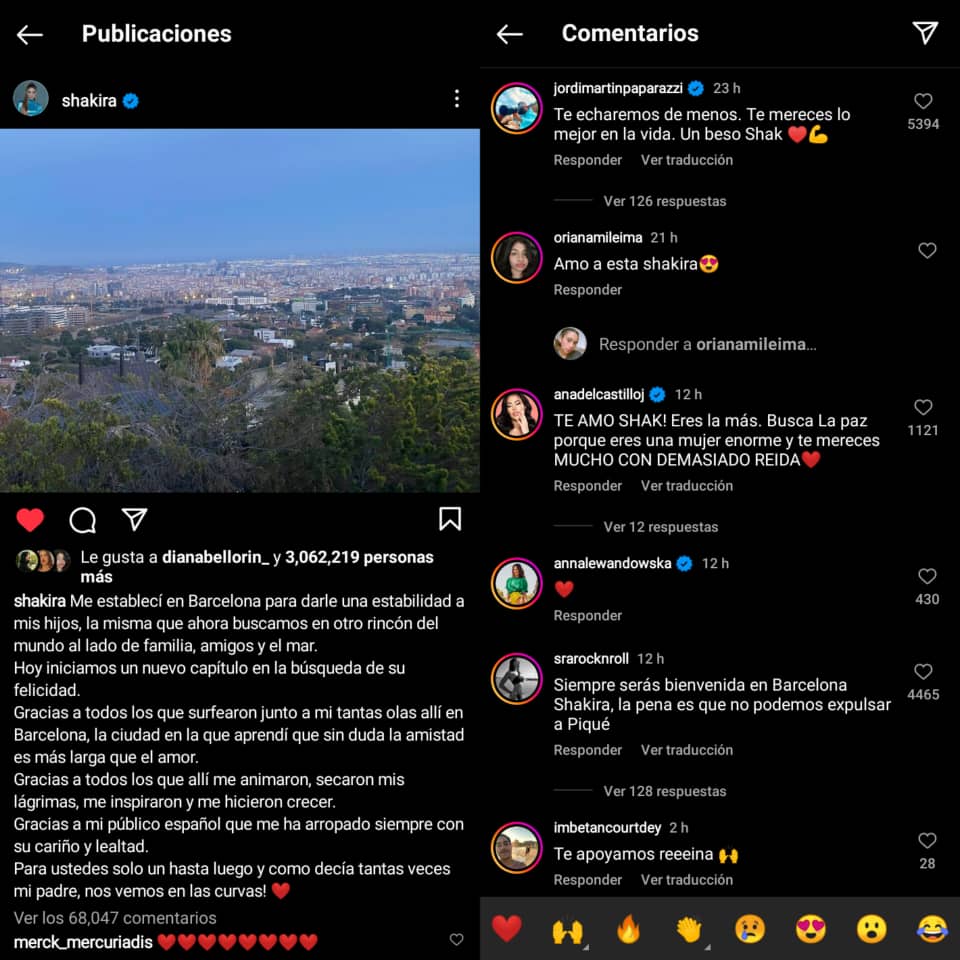This screenshot has height=960, width=960.
Task: Like jordimartinpaparazzi's comment
Action: click(x=923, y=102)
